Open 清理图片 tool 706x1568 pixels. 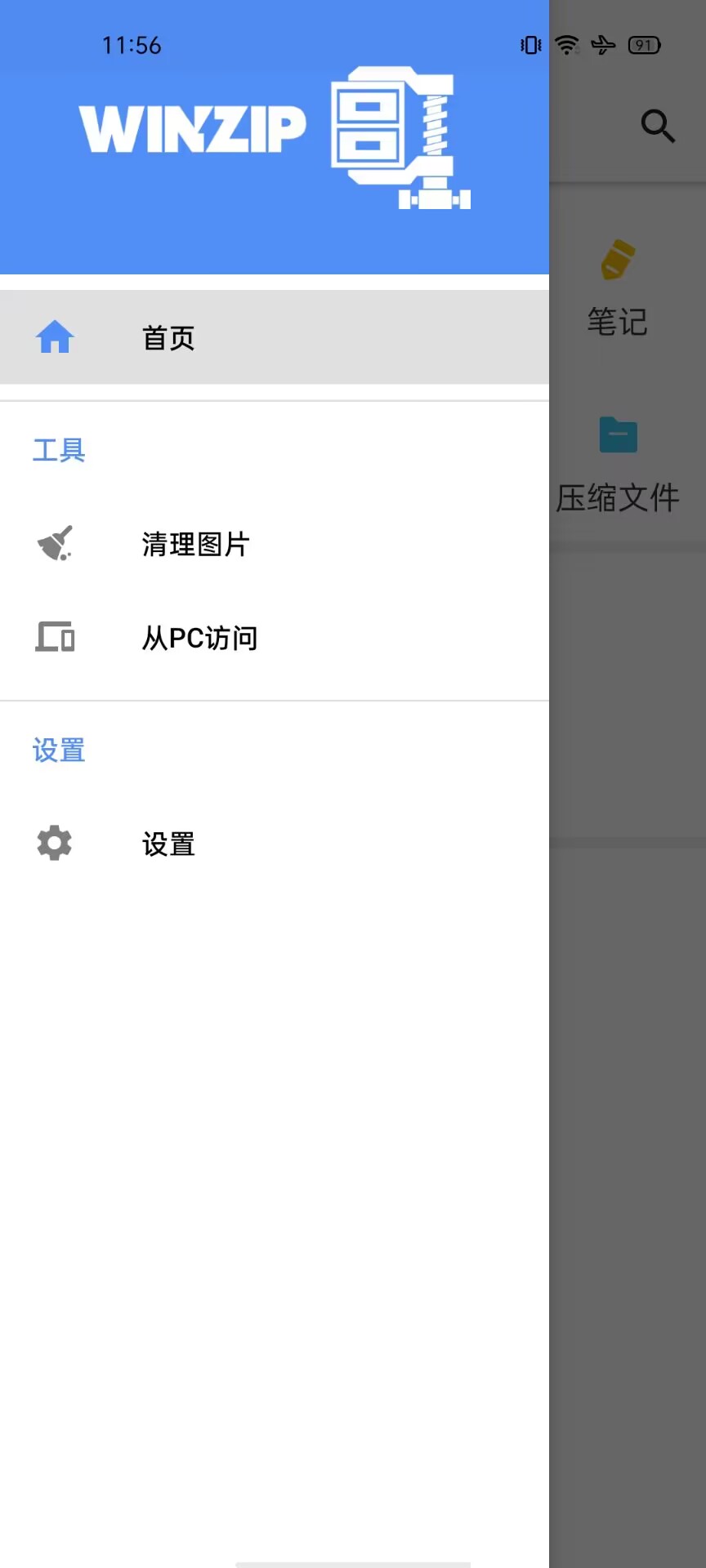click(x=275, y=544)
